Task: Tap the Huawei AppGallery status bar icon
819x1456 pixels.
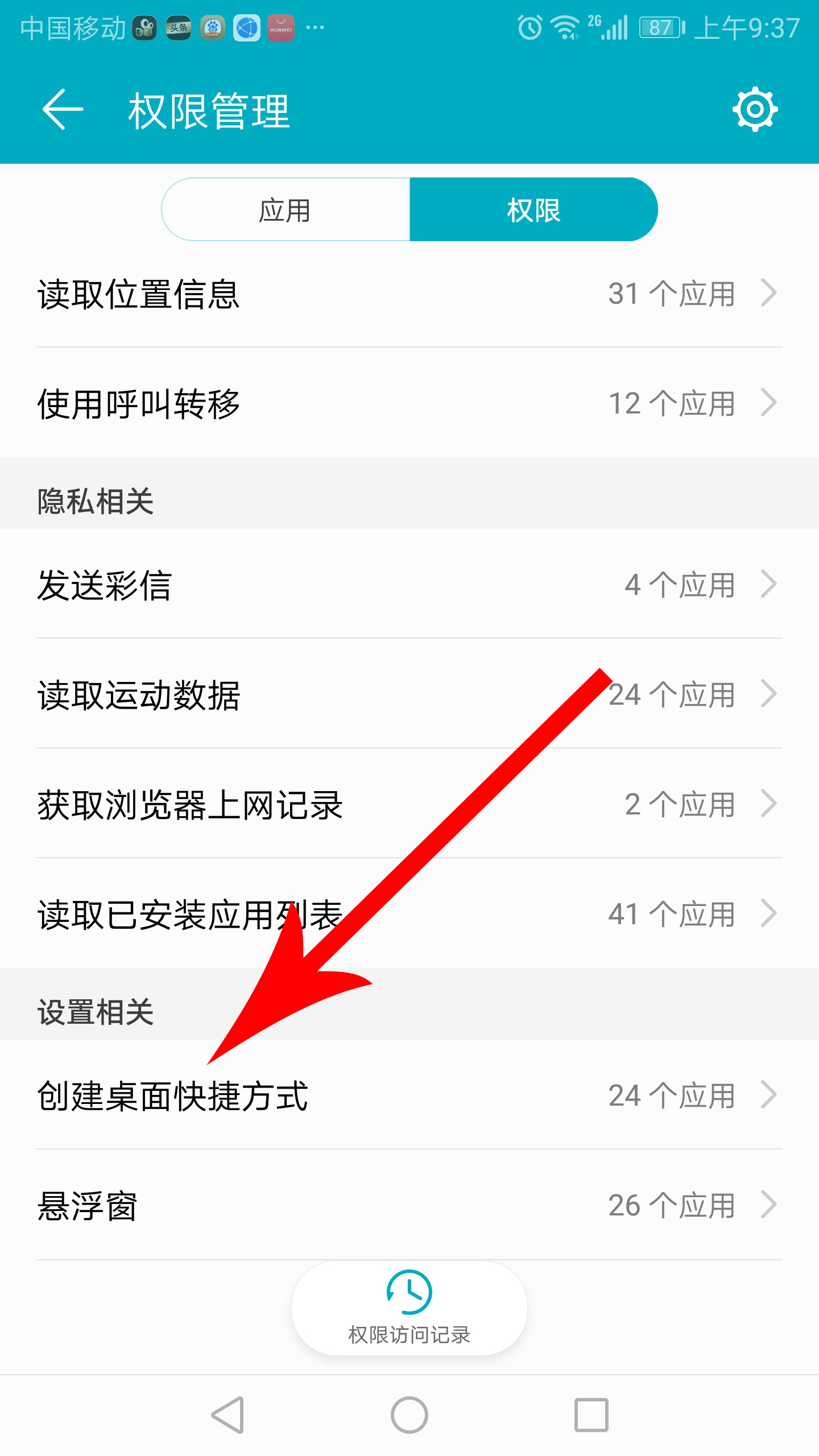Action: coord(281,26)
